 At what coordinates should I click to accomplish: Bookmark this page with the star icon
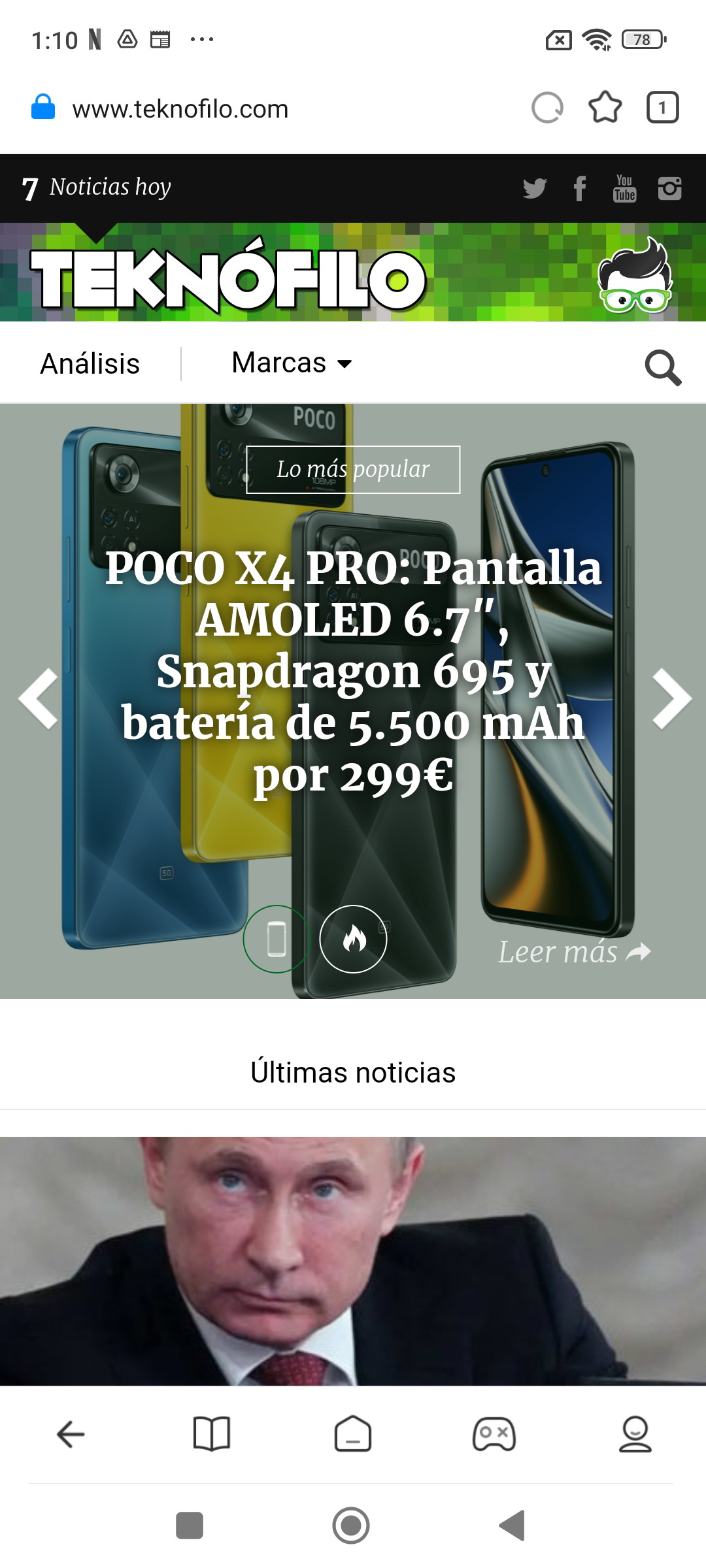(x=605, y=108)
